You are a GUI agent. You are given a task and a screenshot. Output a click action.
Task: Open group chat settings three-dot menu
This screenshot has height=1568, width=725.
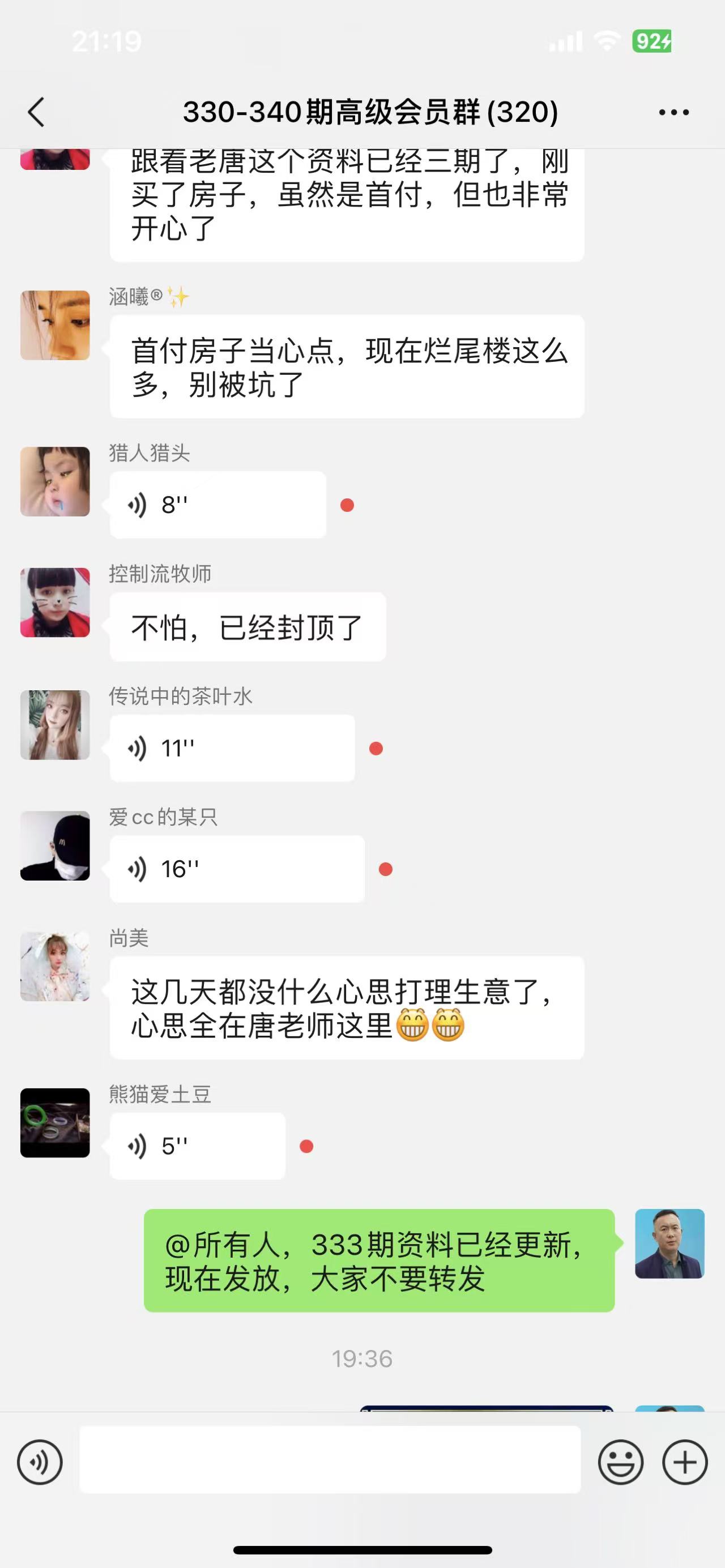pyautogui.click(x=674, y=113)
